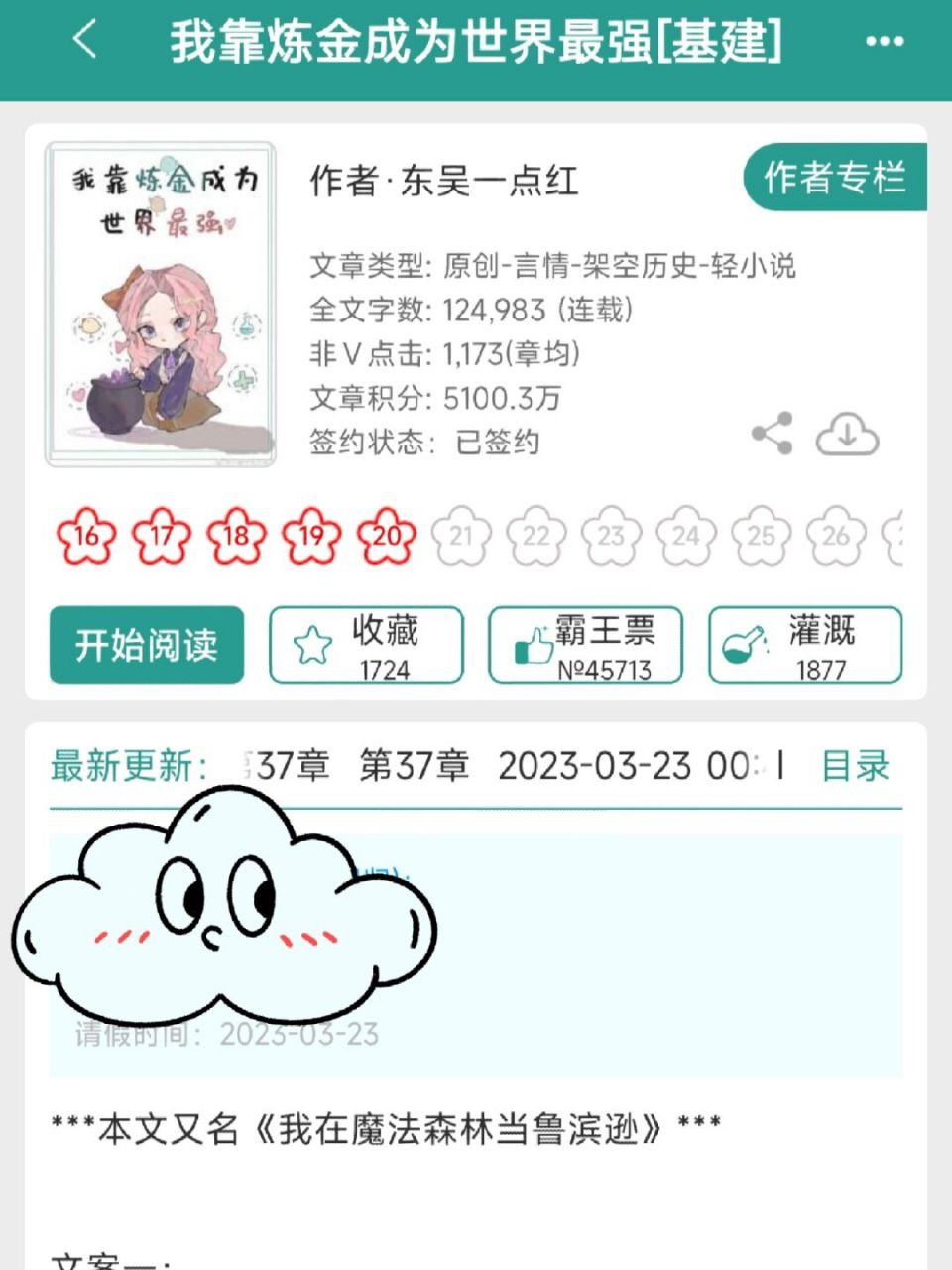Tap the book cover thumbnail
This screenshot has width=952, height=1270.
coord(159,300)
